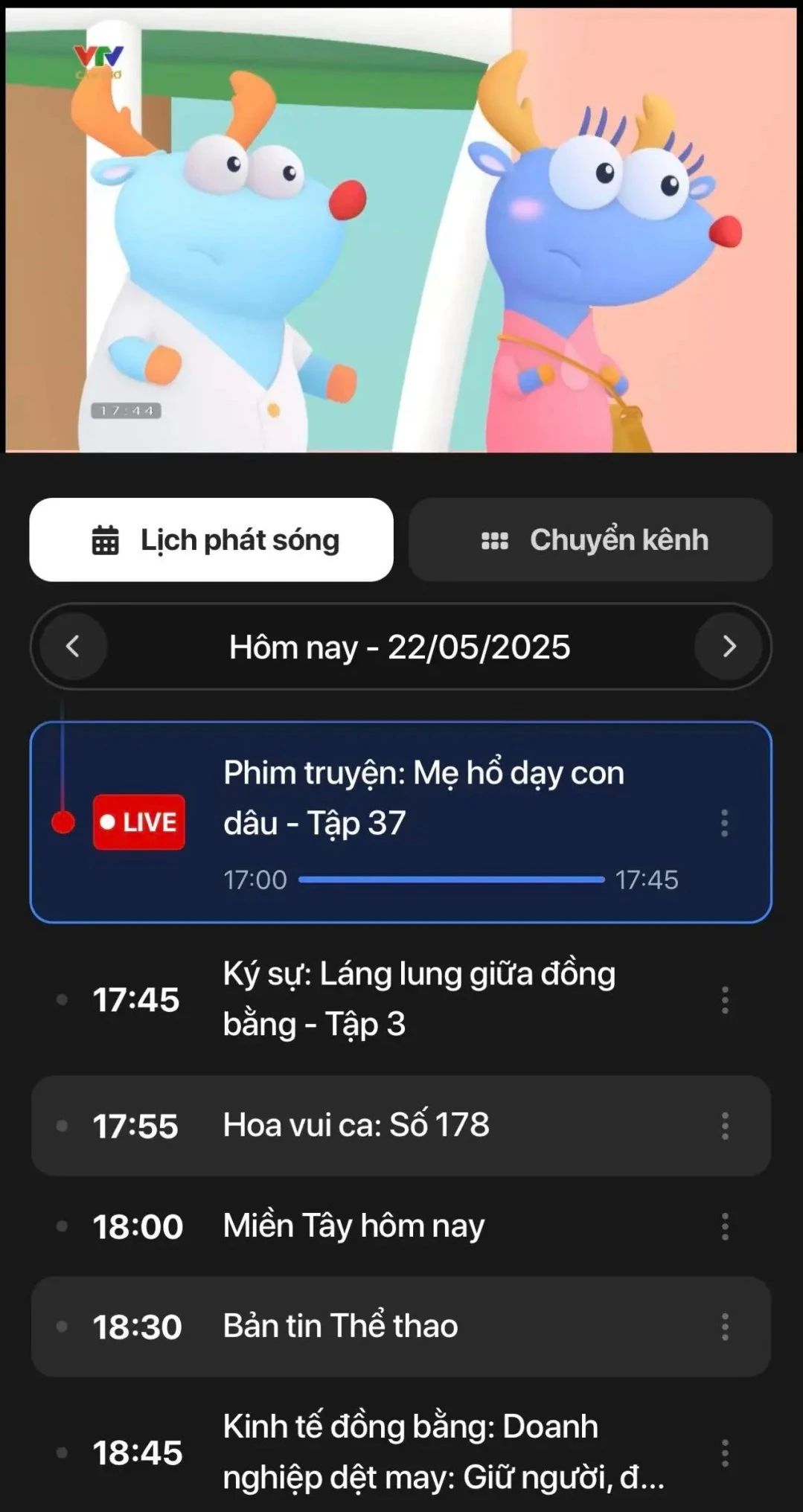The image size is (803, 1512).
Task: Open Kinh tế đồng bằng program
Action: click(x=443, y=1452)
